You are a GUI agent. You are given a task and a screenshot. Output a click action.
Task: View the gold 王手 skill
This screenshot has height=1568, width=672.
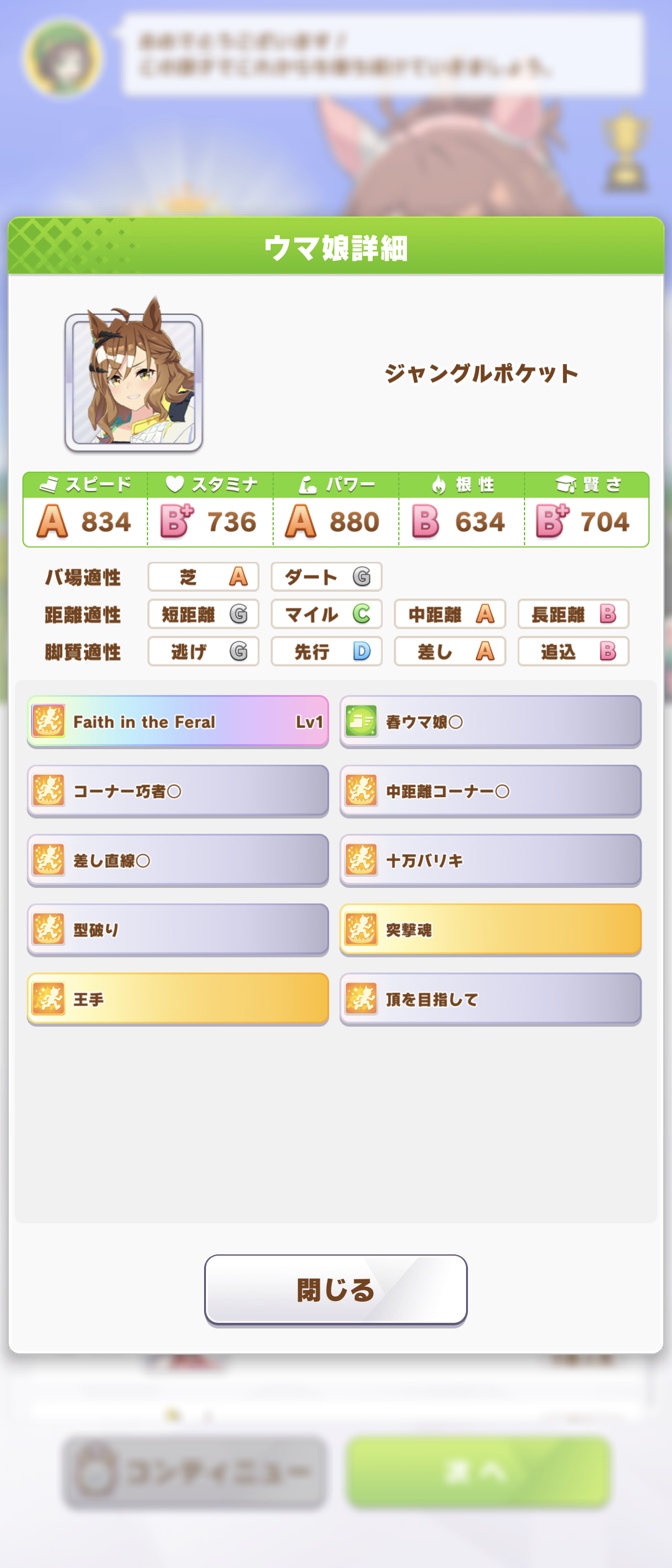point(178,1000)
